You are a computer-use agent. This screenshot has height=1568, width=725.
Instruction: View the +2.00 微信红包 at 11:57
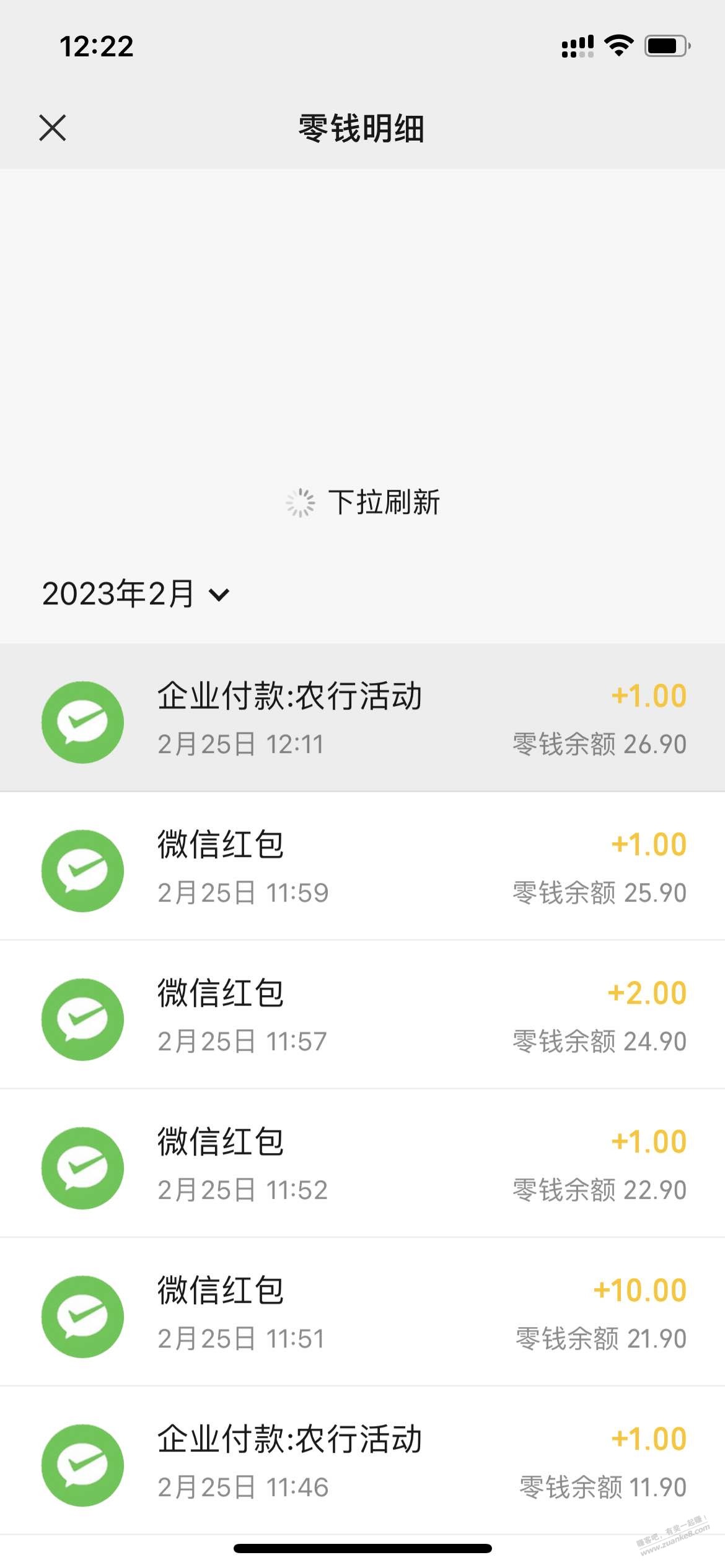(x=362, y=1015)
